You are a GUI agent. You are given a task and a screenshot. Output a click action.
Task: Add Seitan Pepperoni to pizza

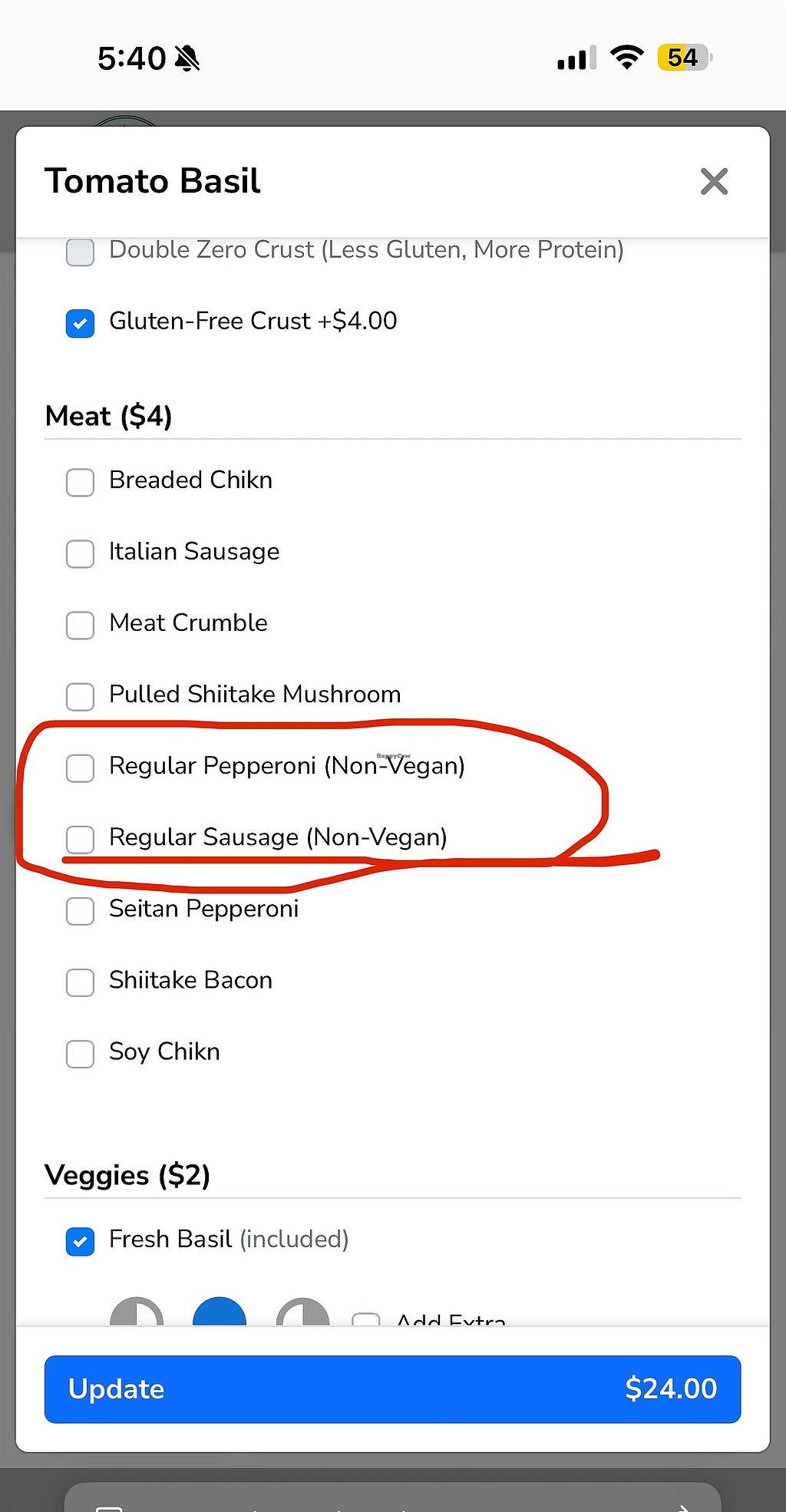point(80,910)
